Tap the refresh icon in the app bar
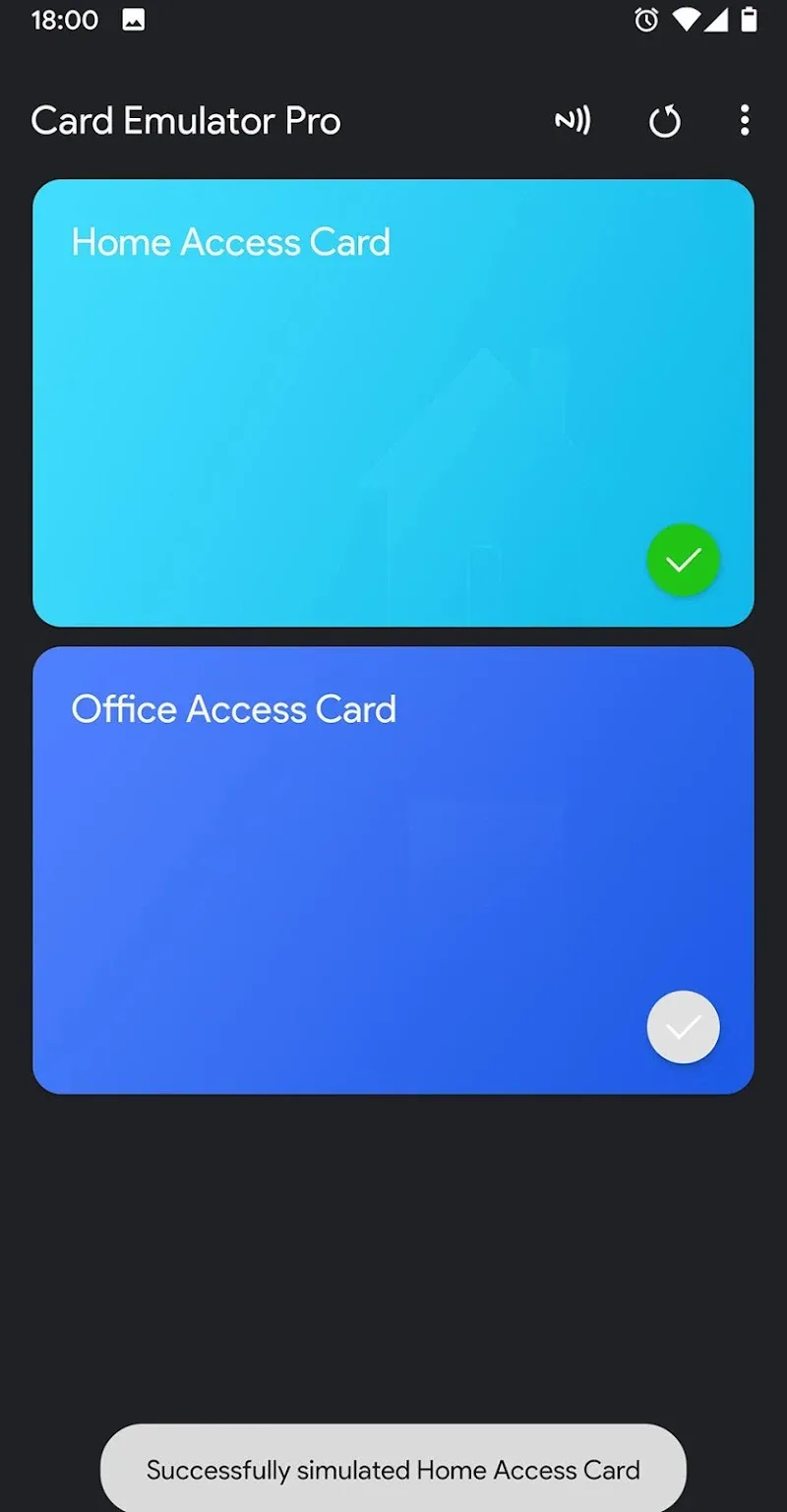Viewport: 787px width, 1512px height. tap(665, 122)
